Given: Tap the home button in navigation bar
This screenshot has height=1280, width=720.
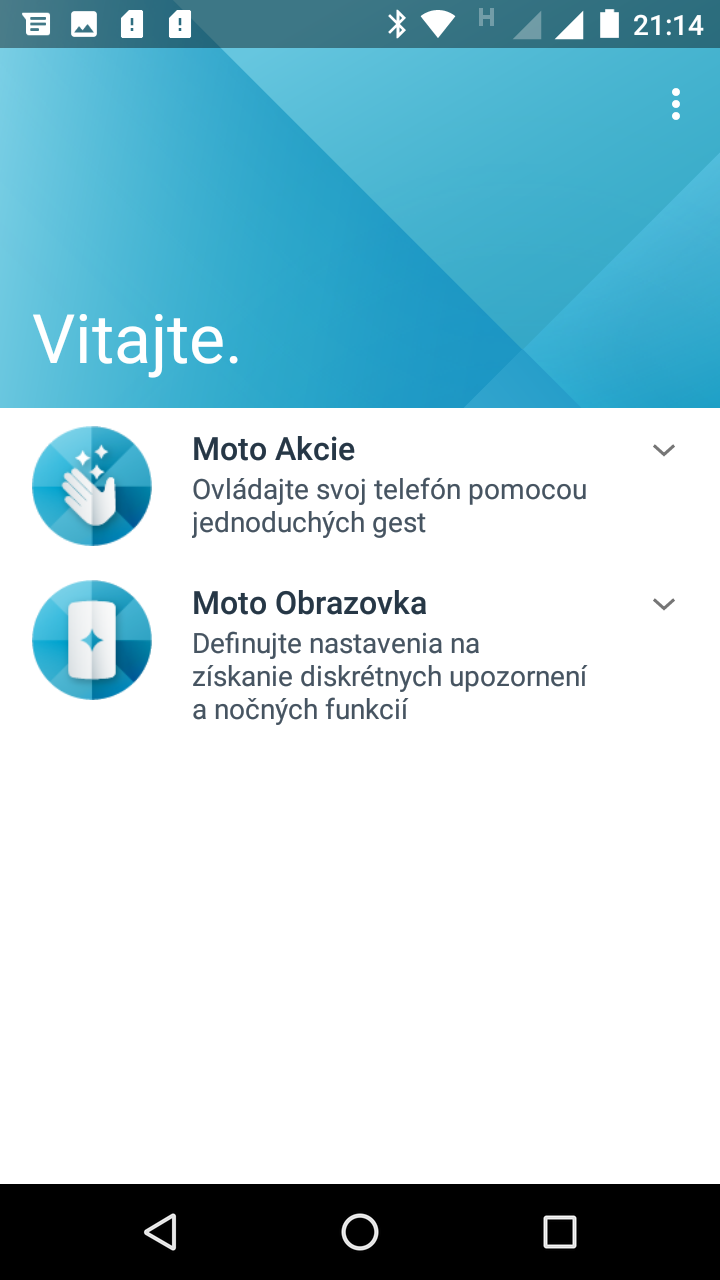Looking at the screenshot, I should [360, 1232].
